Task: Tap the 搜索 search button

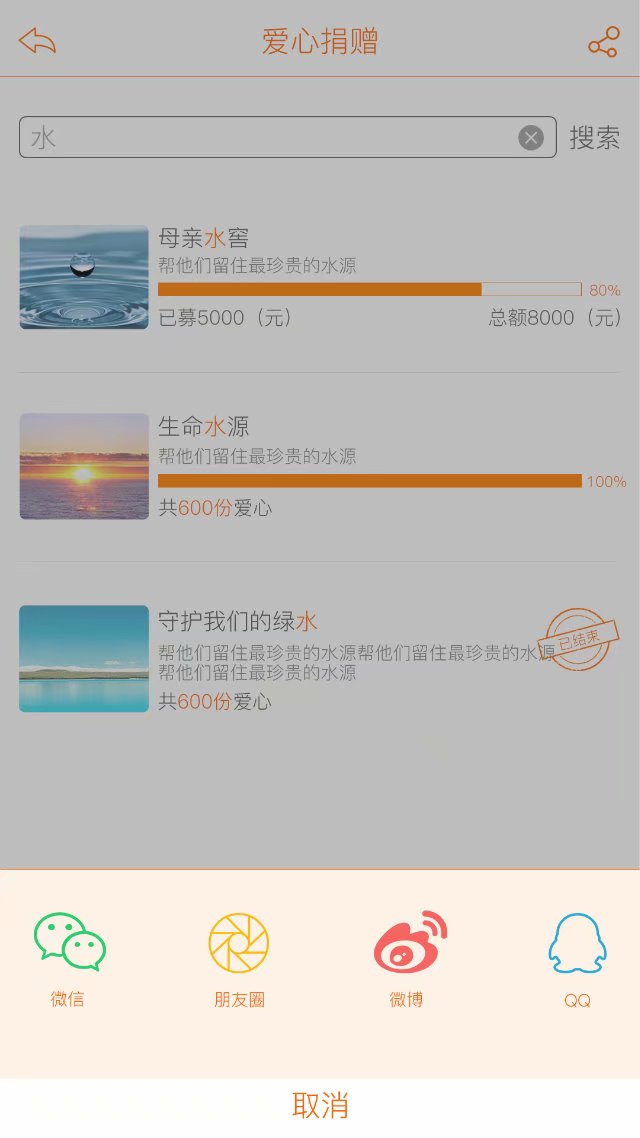Action: [595, 138]
